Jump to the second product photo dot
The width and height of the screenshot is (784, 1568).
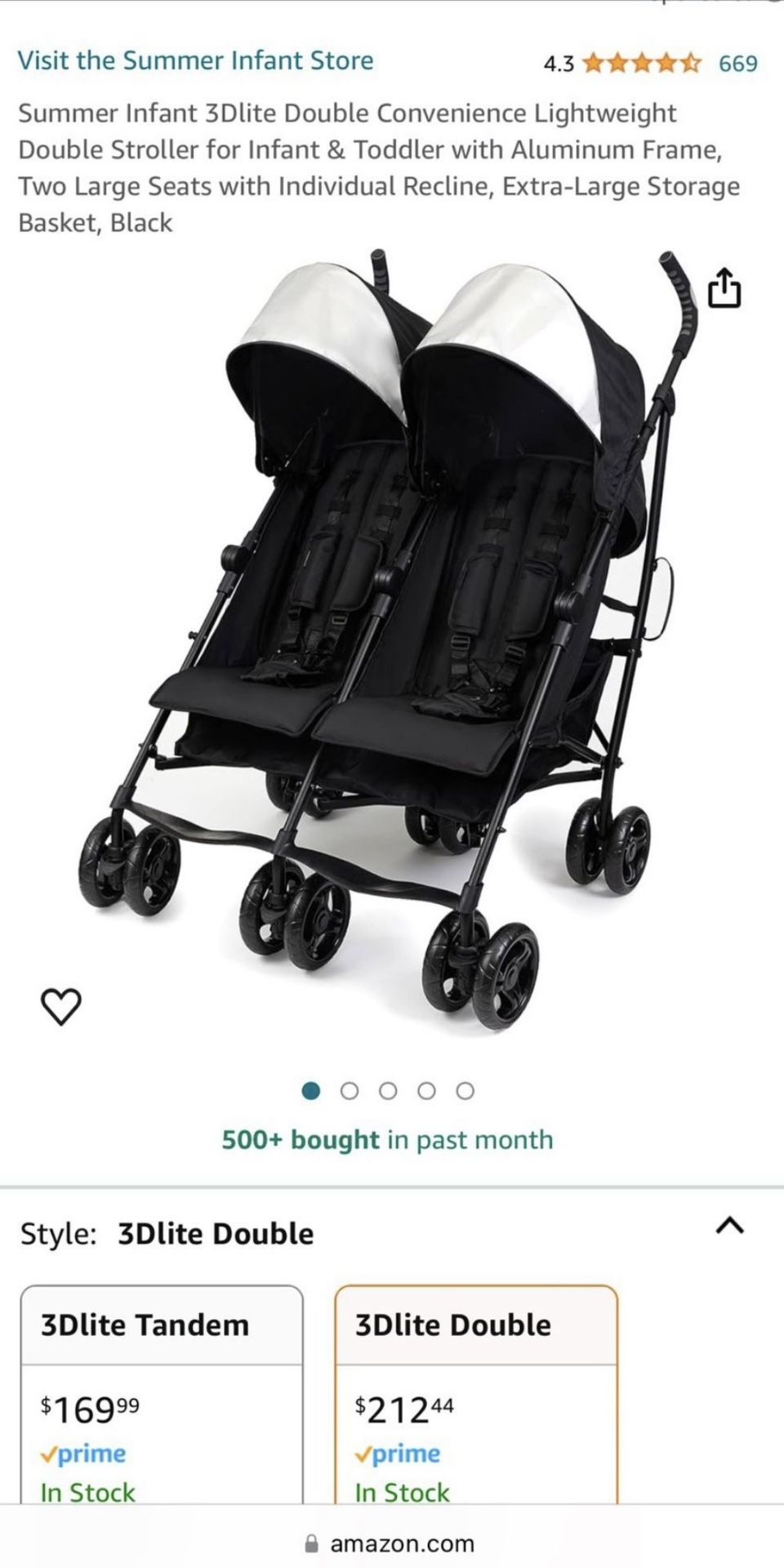(x=350, y=1091)
